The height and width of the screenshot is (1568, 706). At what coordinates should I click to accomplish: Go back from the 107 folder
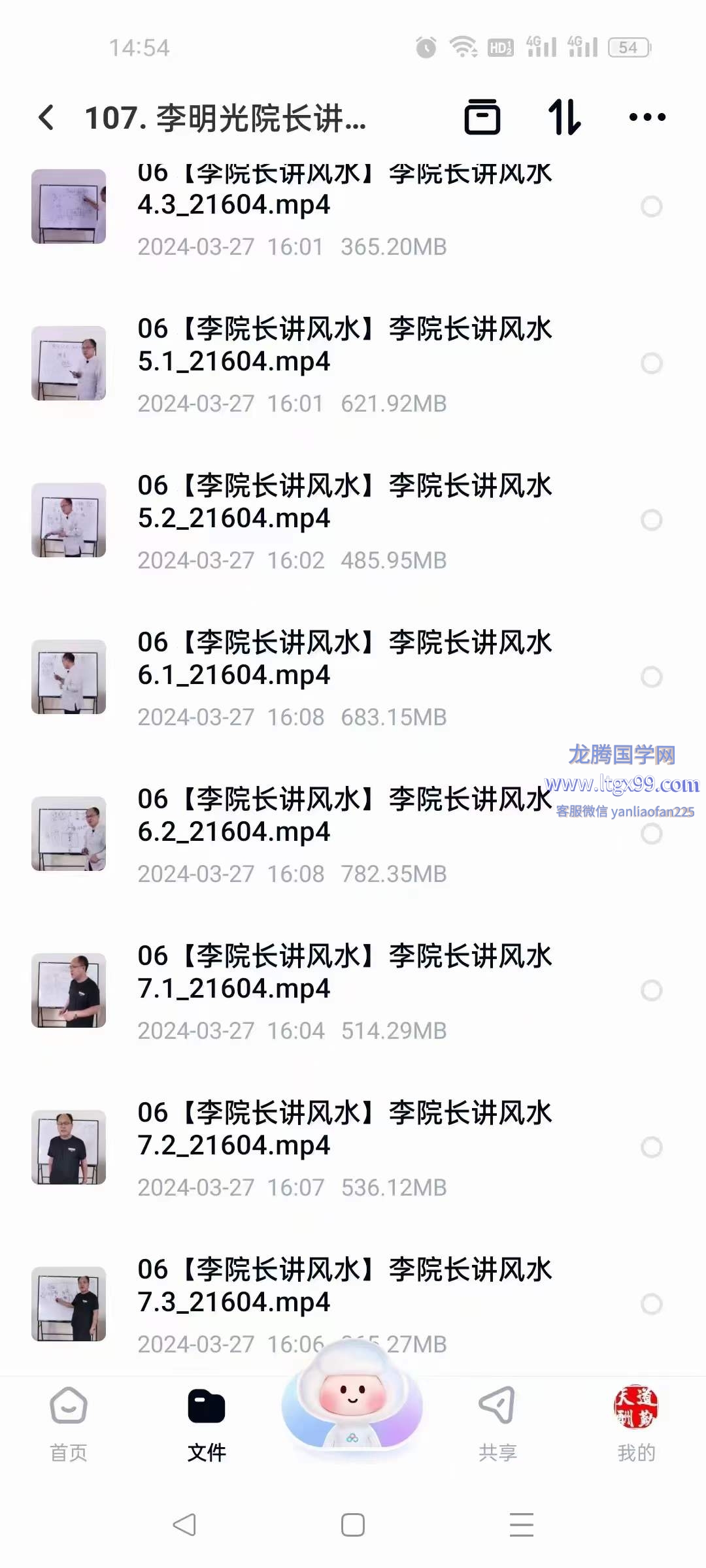pos(46,118)
